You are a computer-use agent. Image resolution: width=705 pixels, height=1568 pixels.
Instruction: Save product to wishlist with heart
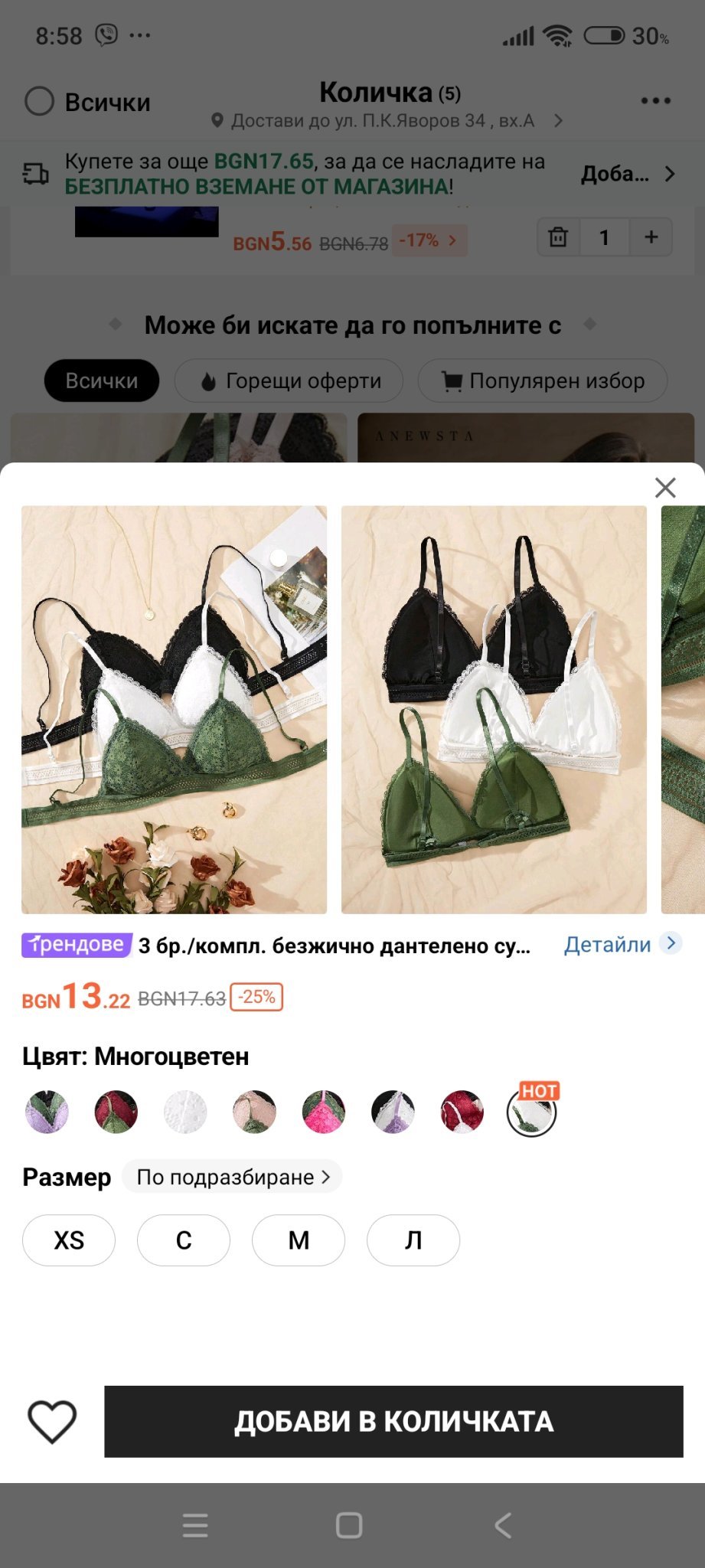click(x=52, y=1421)
